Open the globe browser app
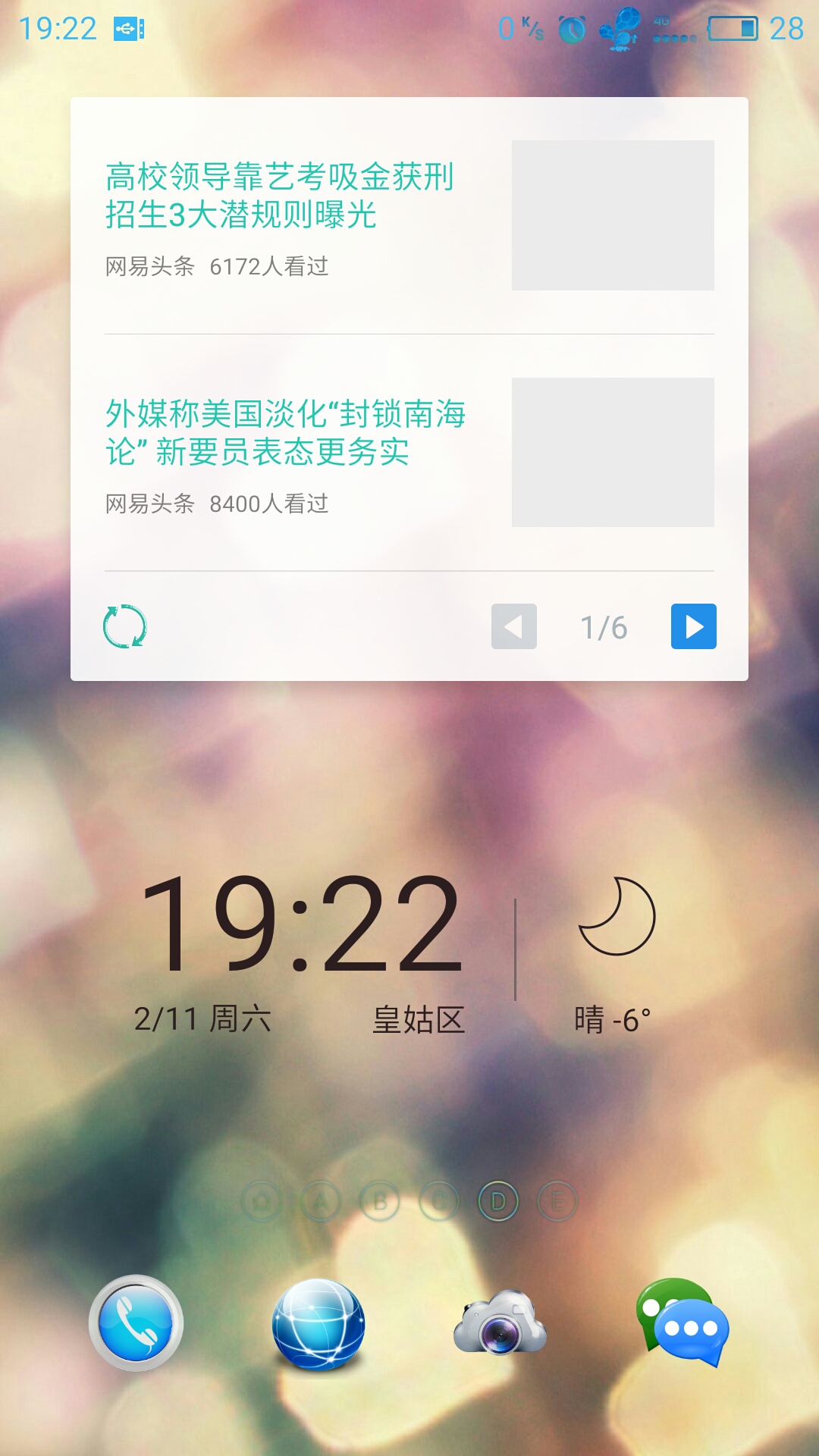 [x=318, y=1324]
